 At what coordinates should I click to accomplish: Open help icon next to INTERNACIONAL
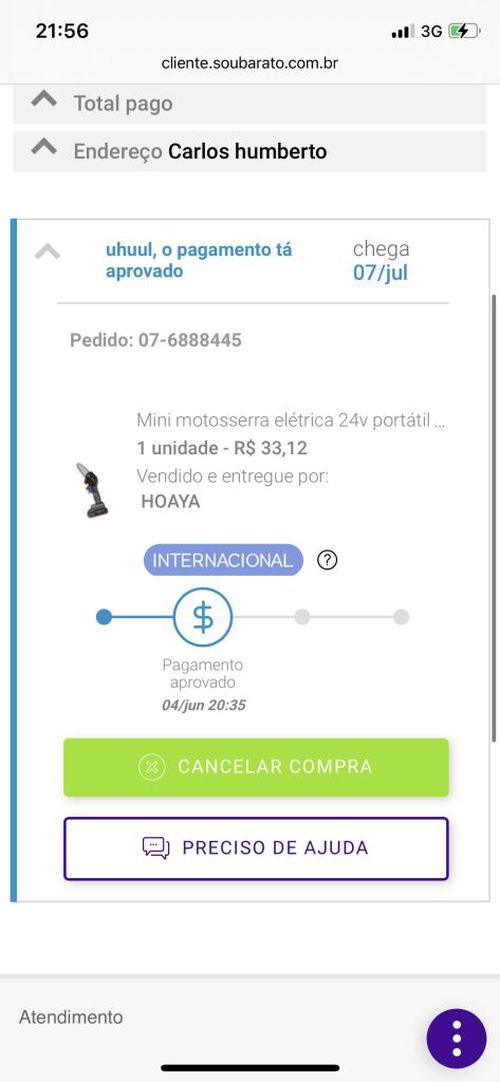coord(327,560)
